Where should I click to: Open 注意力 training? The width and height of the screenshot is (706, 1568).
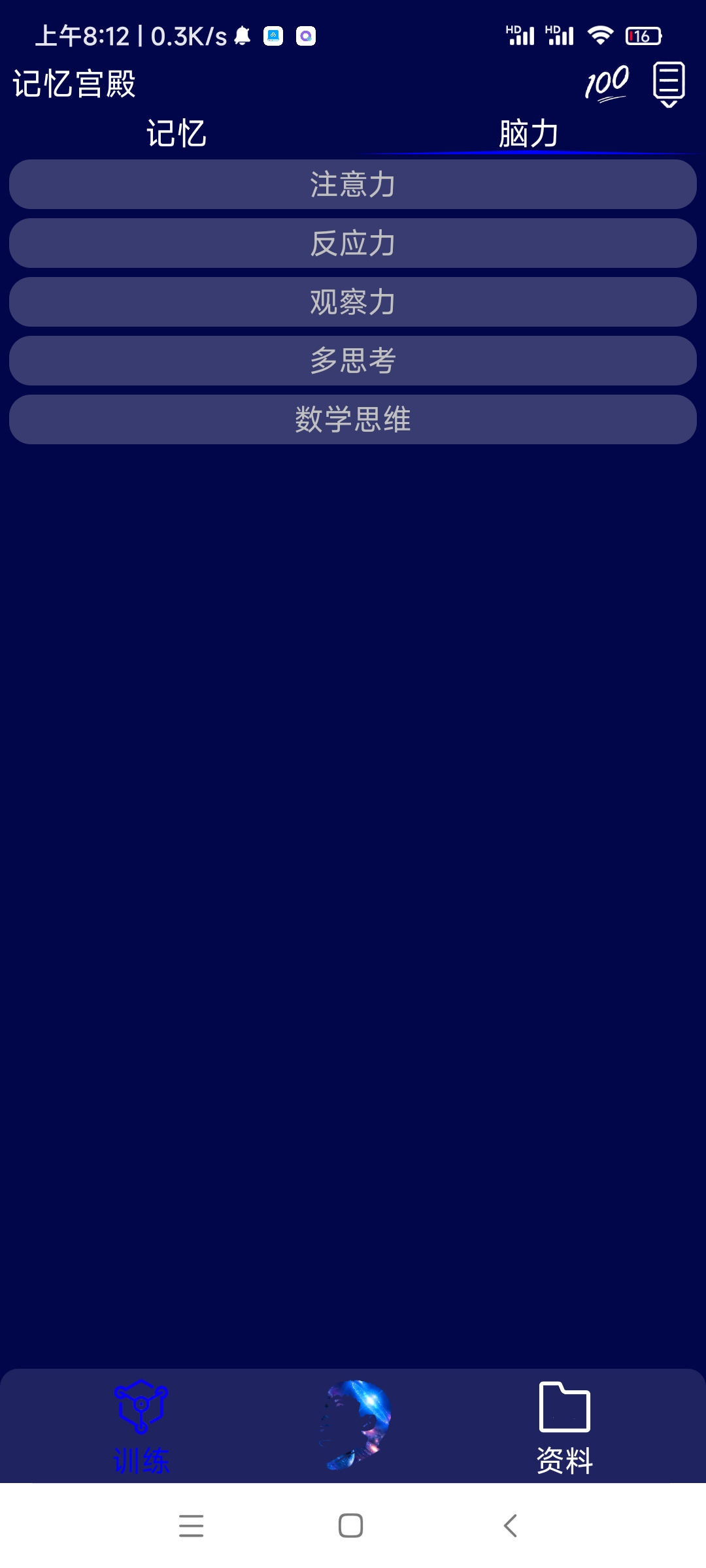point(353,185)
